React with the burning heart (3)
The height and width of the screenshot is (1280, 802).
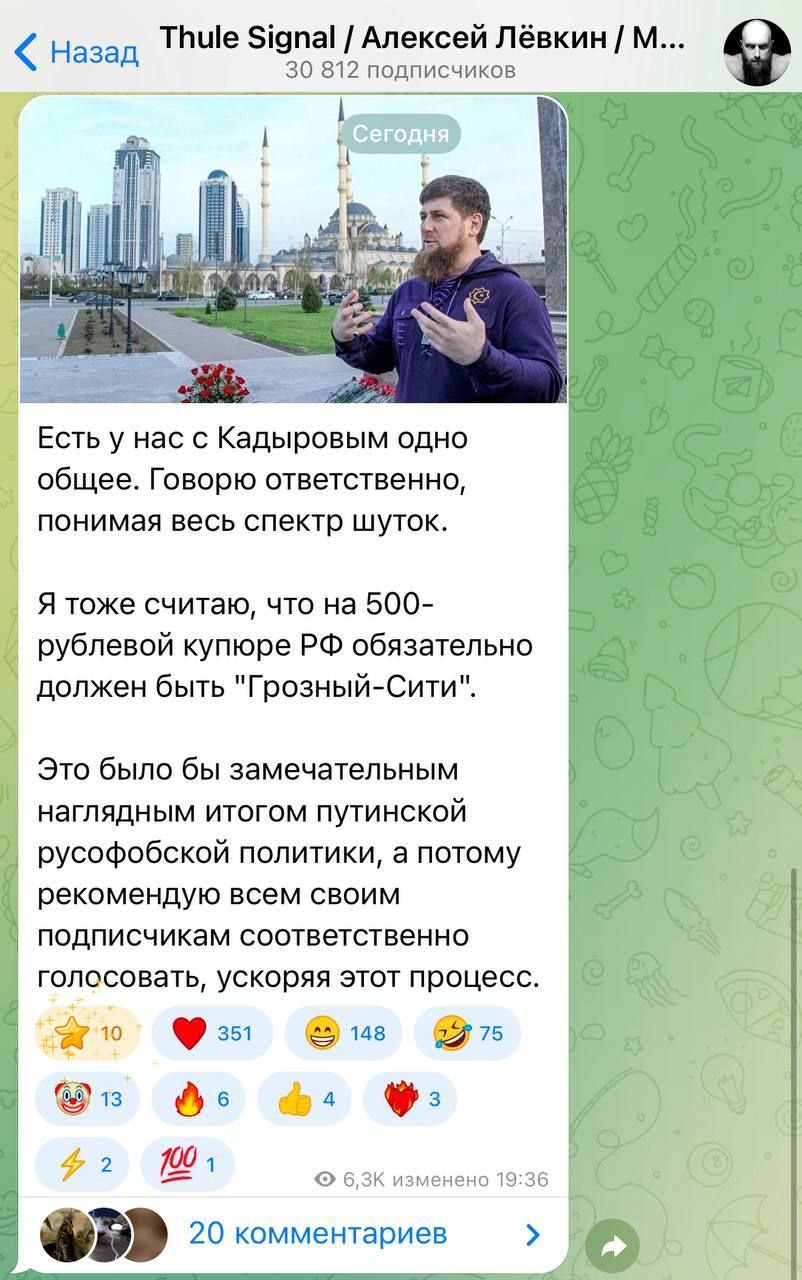409,1099
